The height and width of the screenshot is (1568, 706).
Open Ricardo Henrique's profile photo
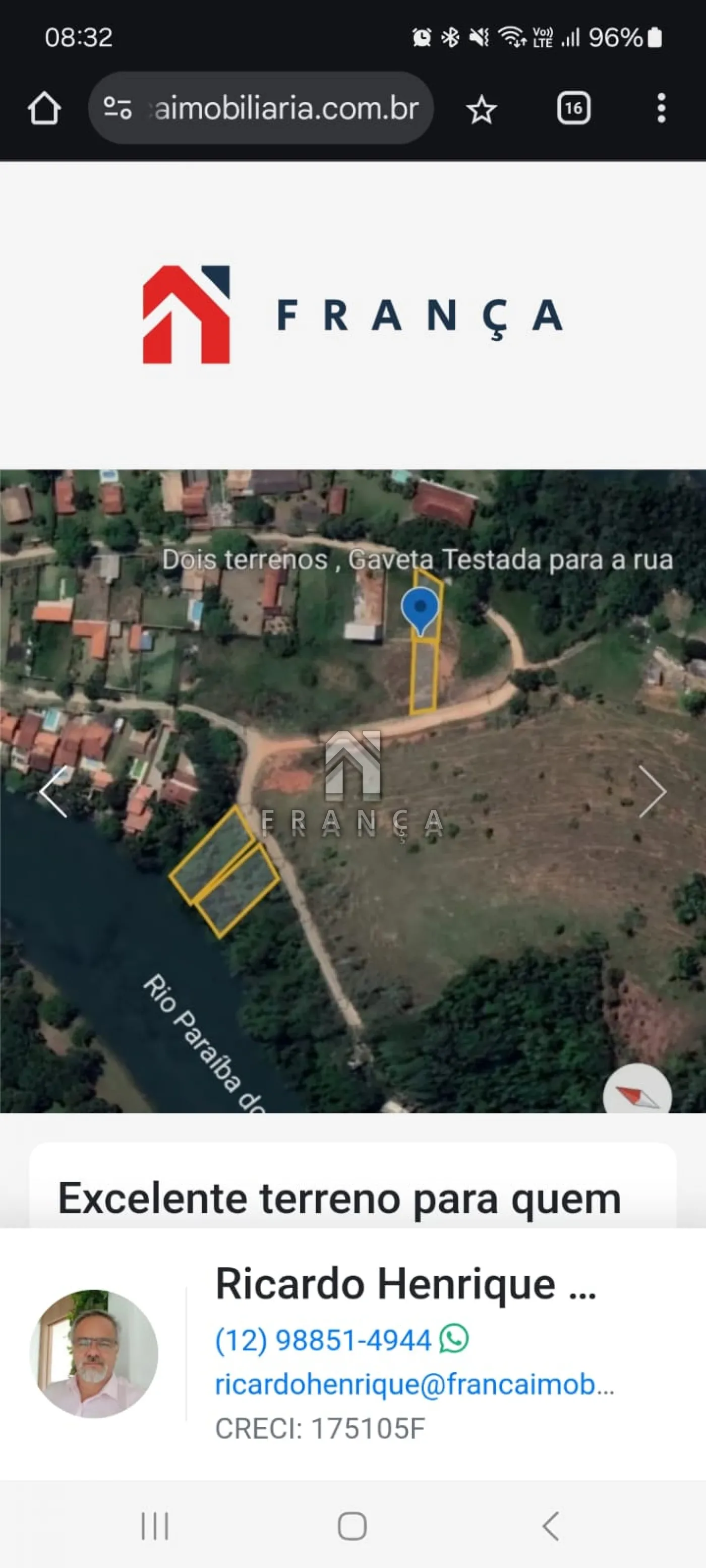point(94,1354)
